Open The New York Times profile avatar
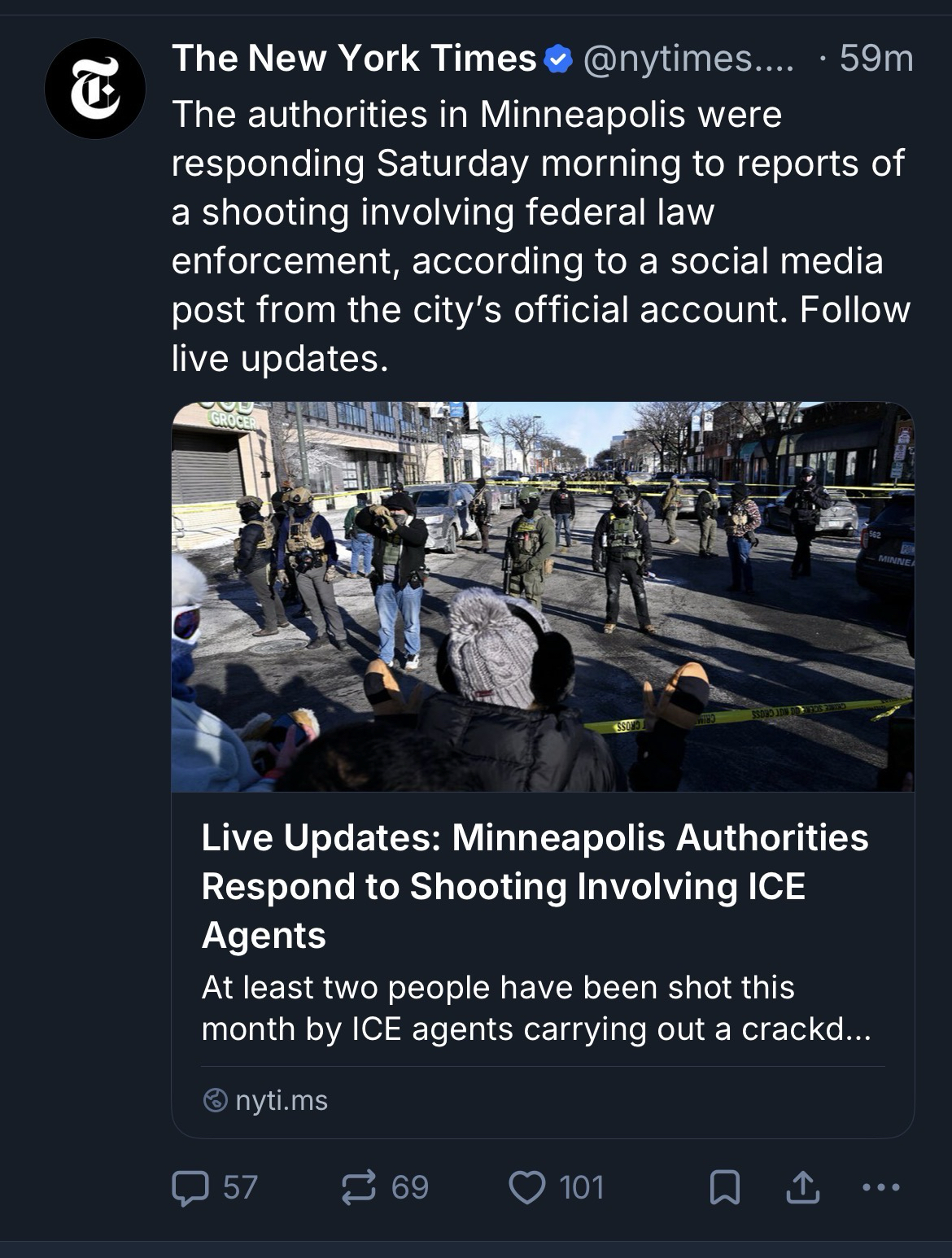The image size is (952, 1258). point(94,89)
